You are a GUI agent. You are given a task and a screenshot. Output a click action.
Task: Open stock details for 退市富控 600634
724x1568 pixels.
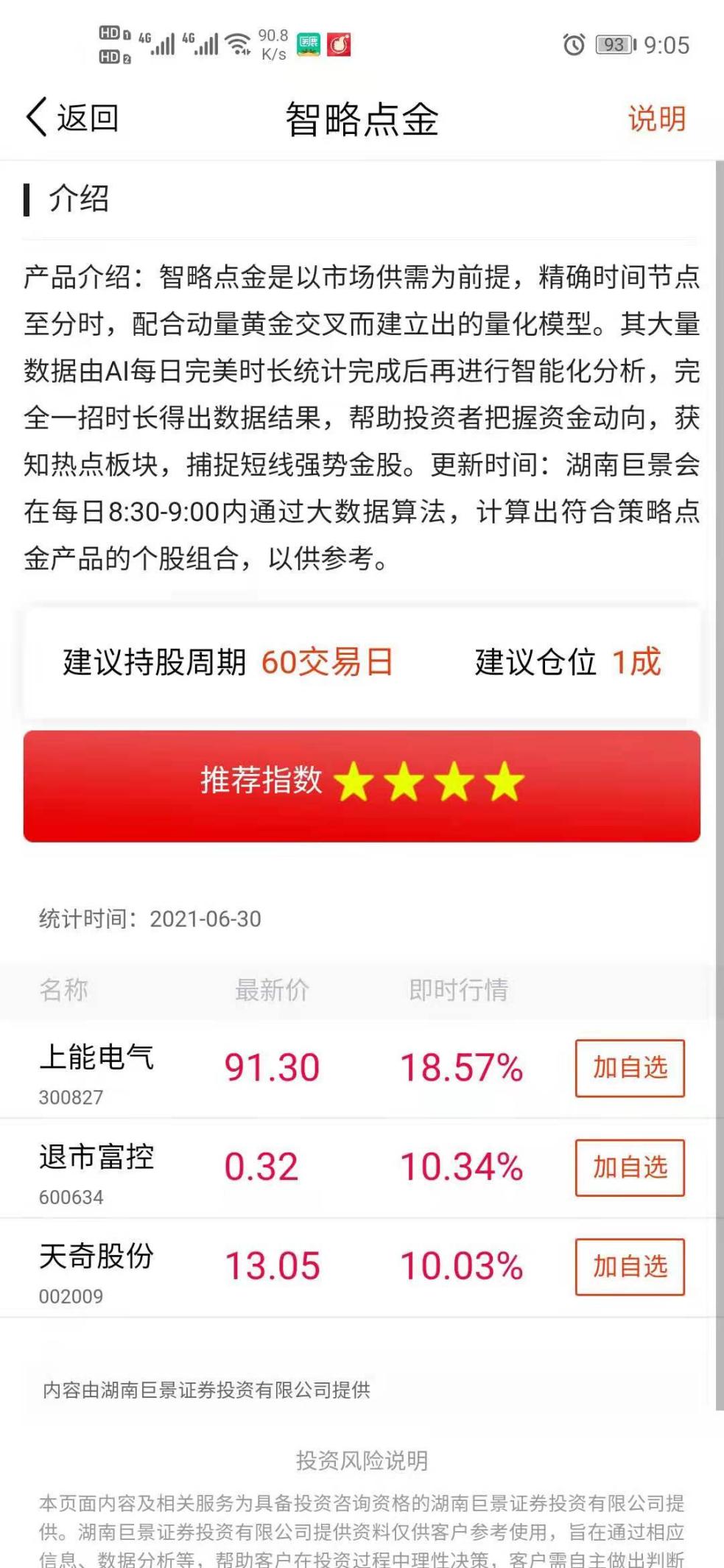pyautogui.click(x=96, y=1170)
